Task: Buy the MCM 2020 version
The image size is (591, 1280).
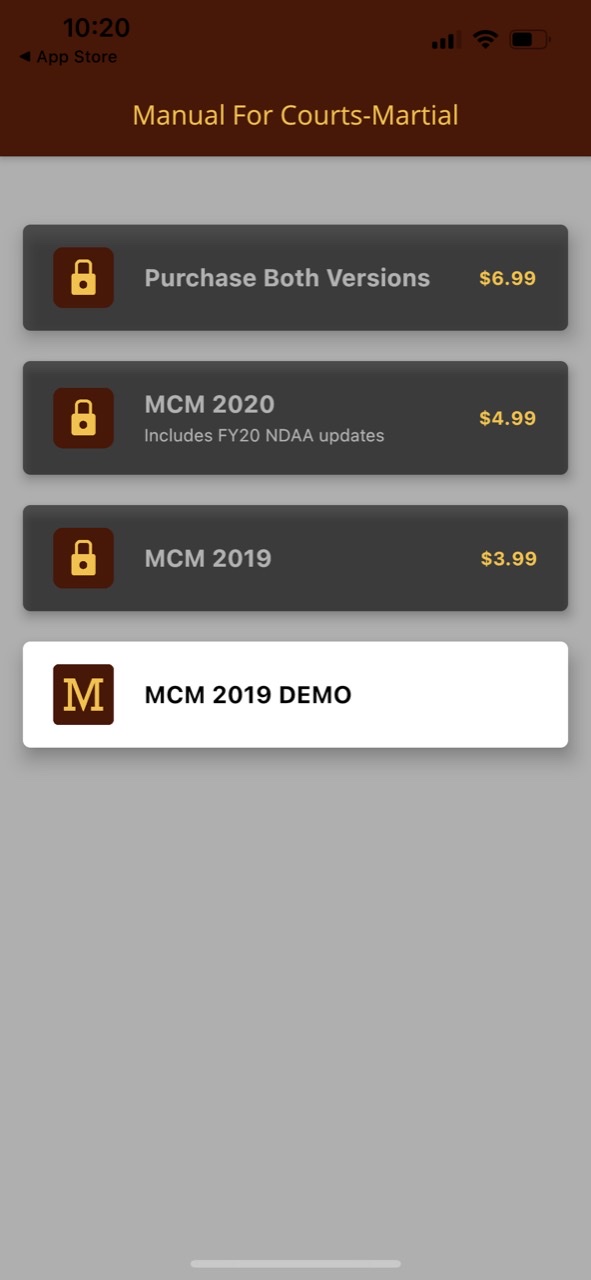Action: point(295,418)
